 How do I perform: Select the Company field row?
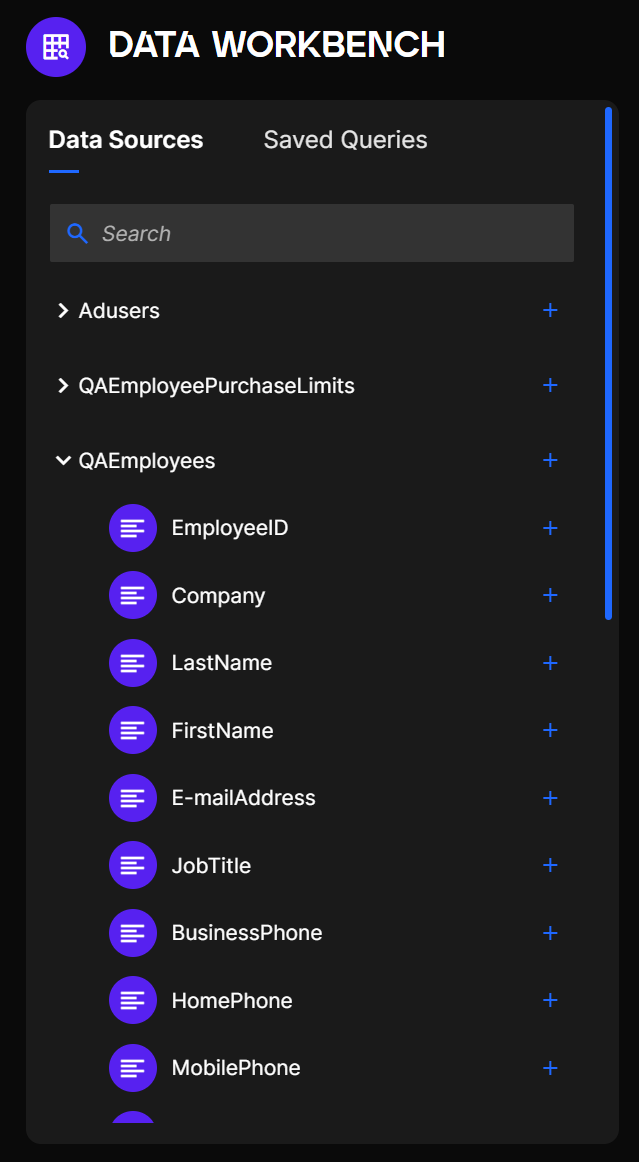[x=218, y=596]
